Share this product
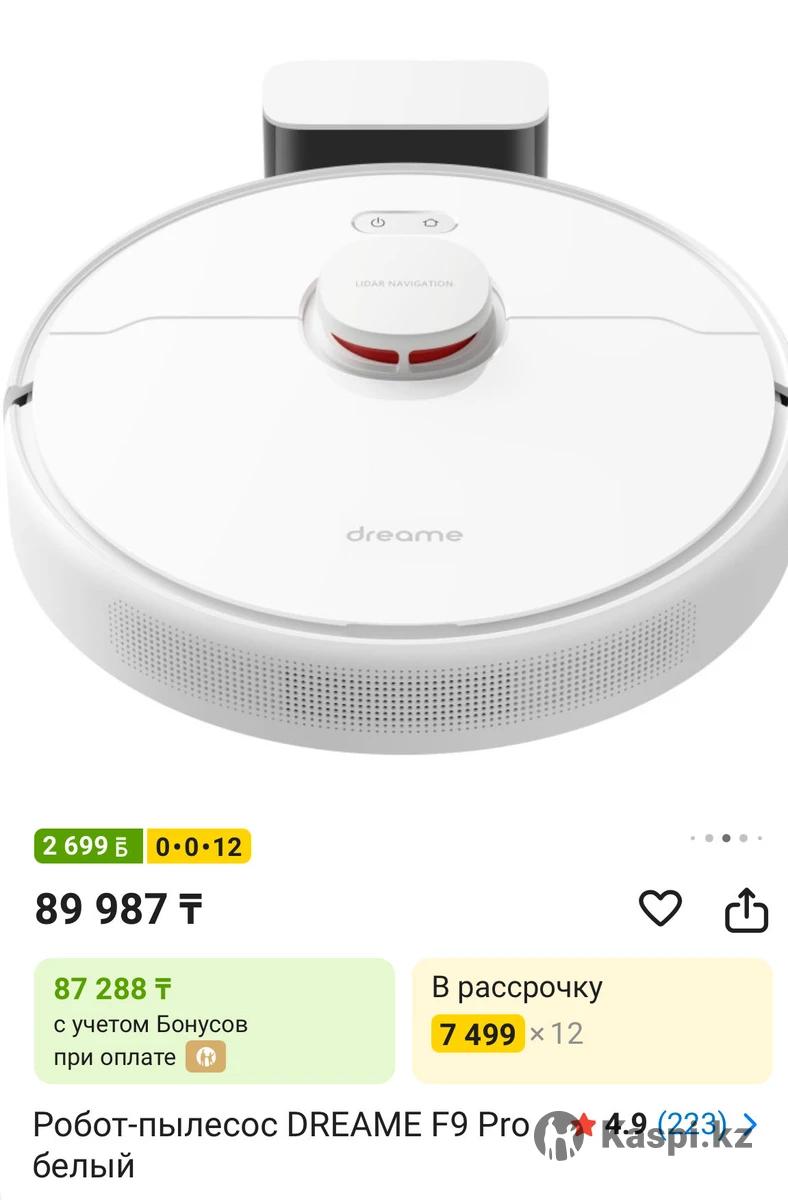 click(746, 910)
